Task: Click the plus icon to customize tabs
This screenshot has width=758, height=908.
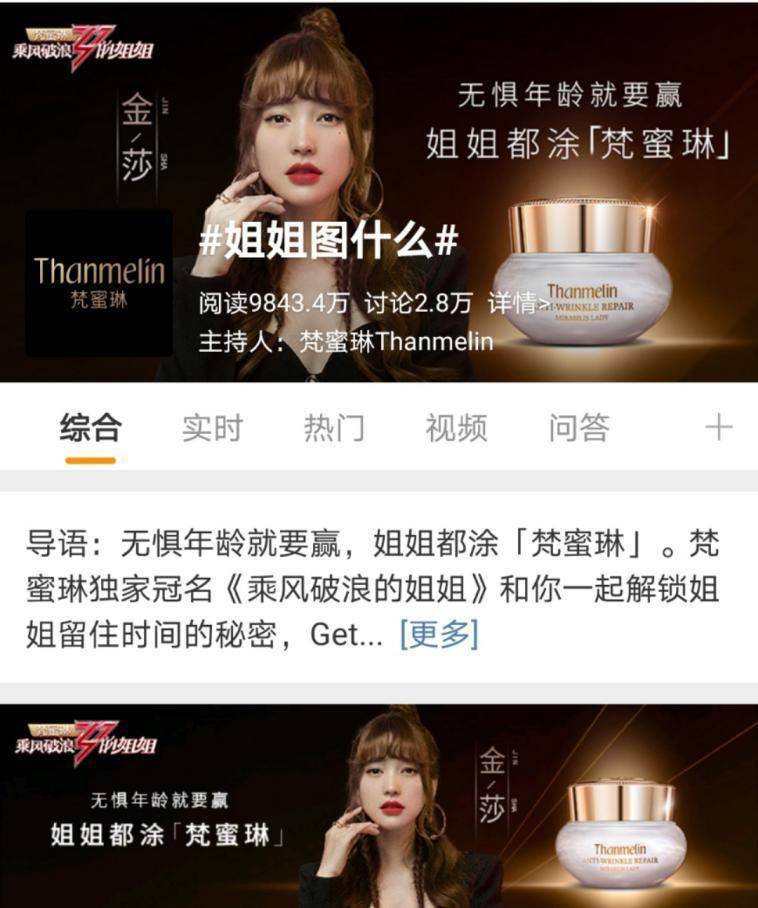Action: point(717,427)
